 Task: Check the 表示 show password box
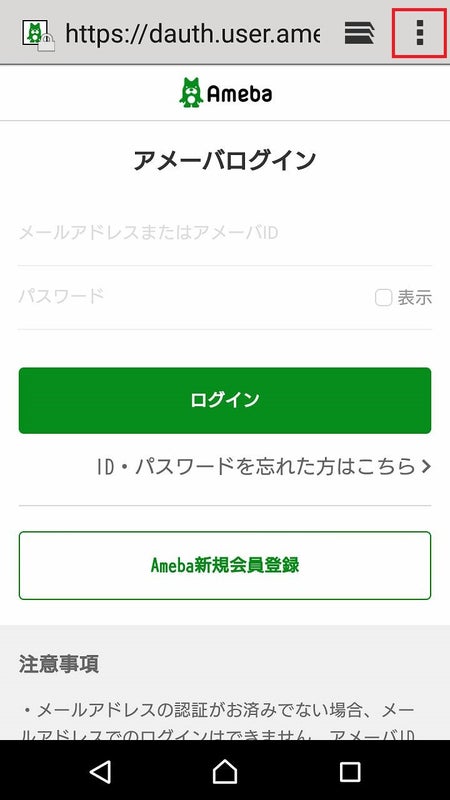click(x=383, y=297)
